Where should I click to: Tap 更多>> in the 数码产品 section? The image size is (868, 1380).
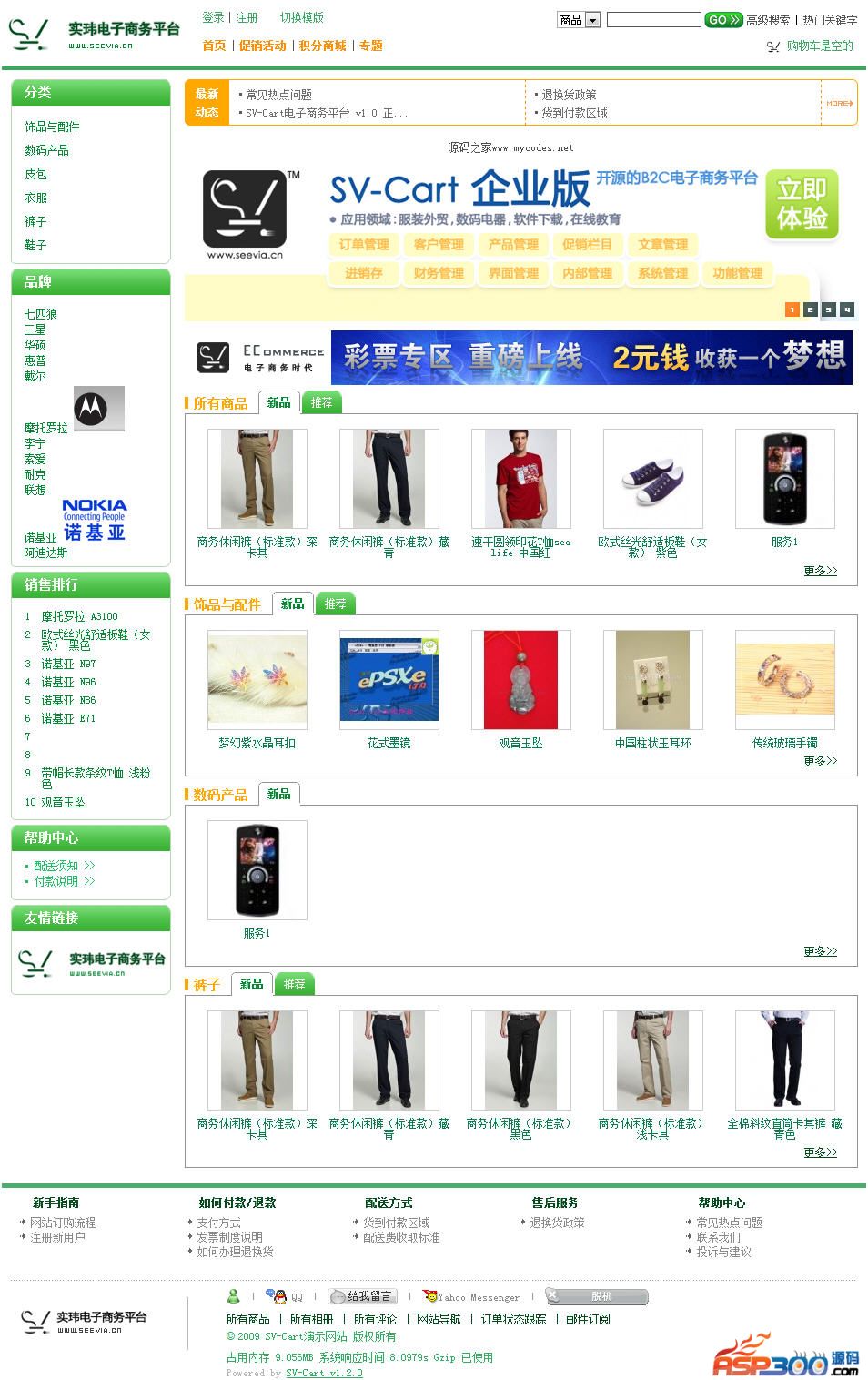[x=820, y=951]
